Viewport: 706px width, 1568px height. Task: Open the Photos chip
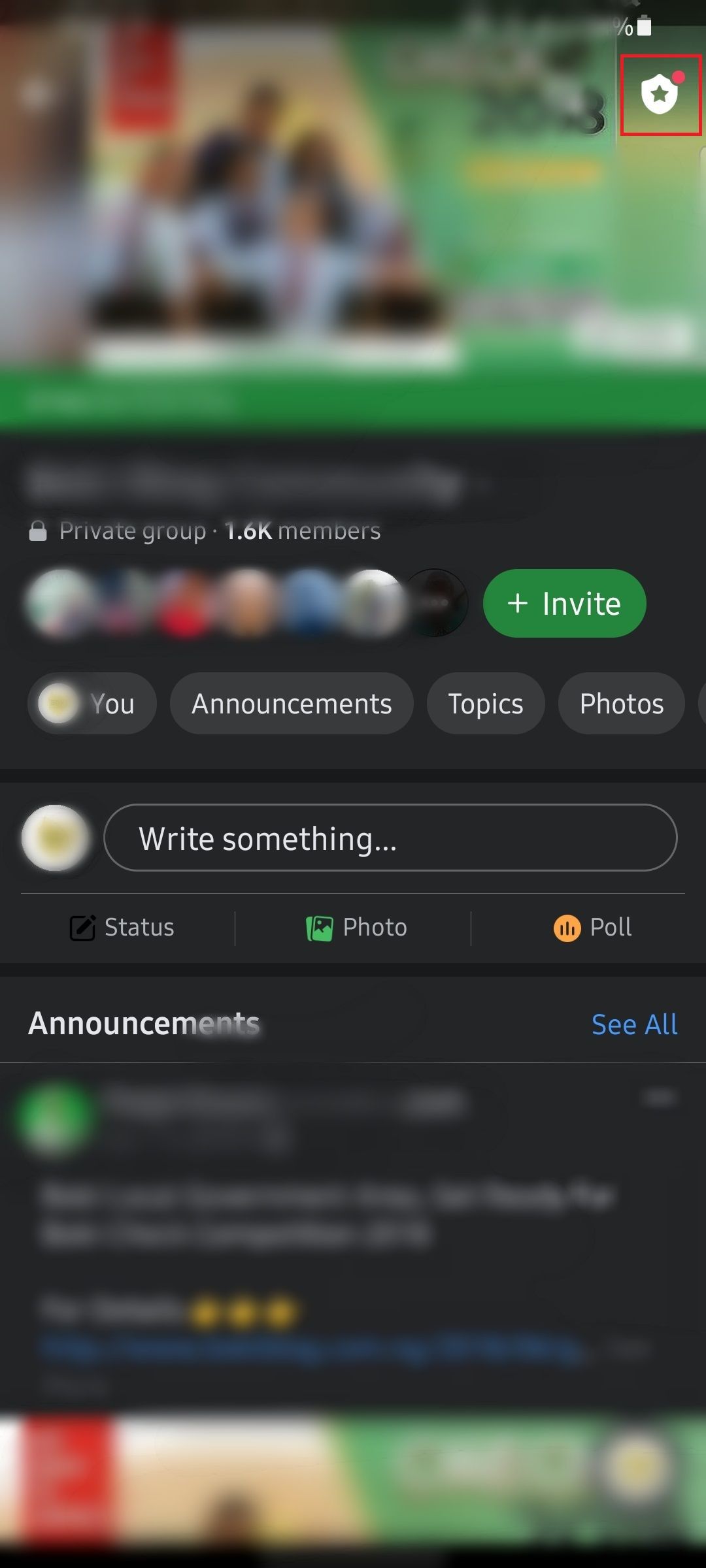click(621, 704)
